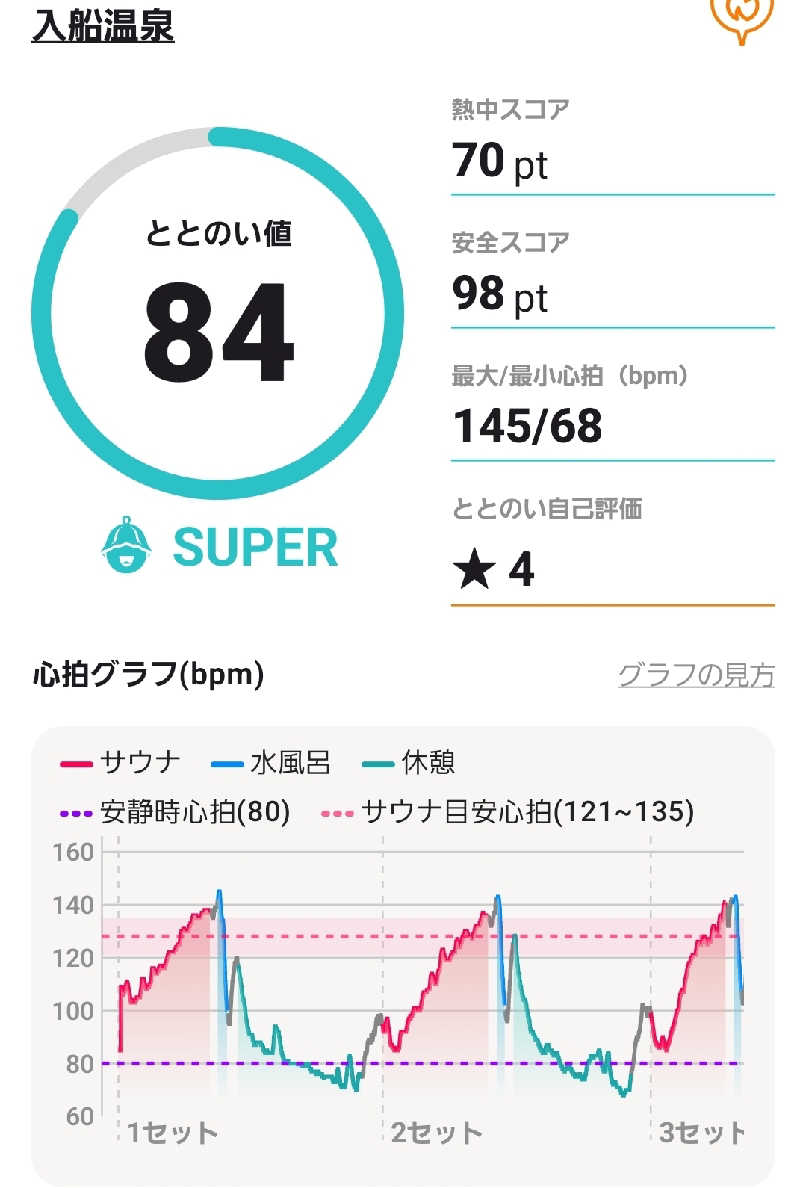The width and height of the screenshot is (800, 1188).
Task: Tap the orange icon beside 入船温泉
Action: pyautogui.click(x=741, y=16)
